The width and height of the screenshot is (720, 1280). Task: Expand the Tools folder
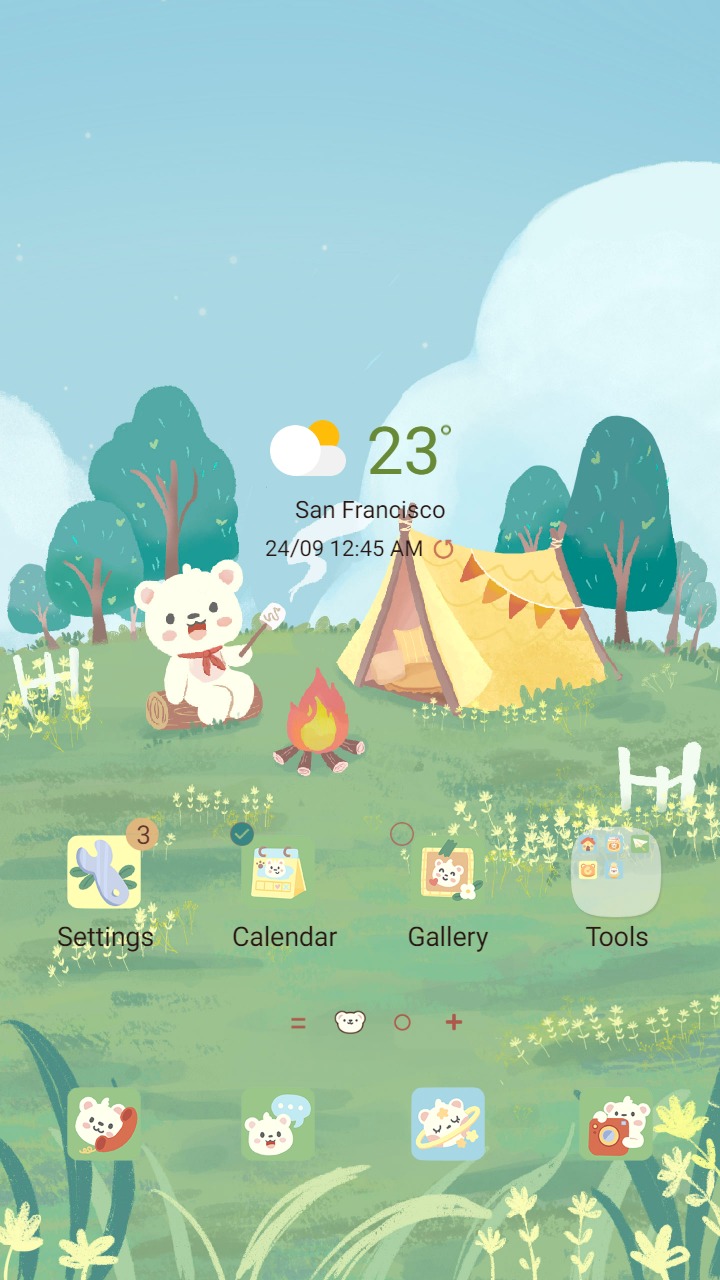(616, 873)
